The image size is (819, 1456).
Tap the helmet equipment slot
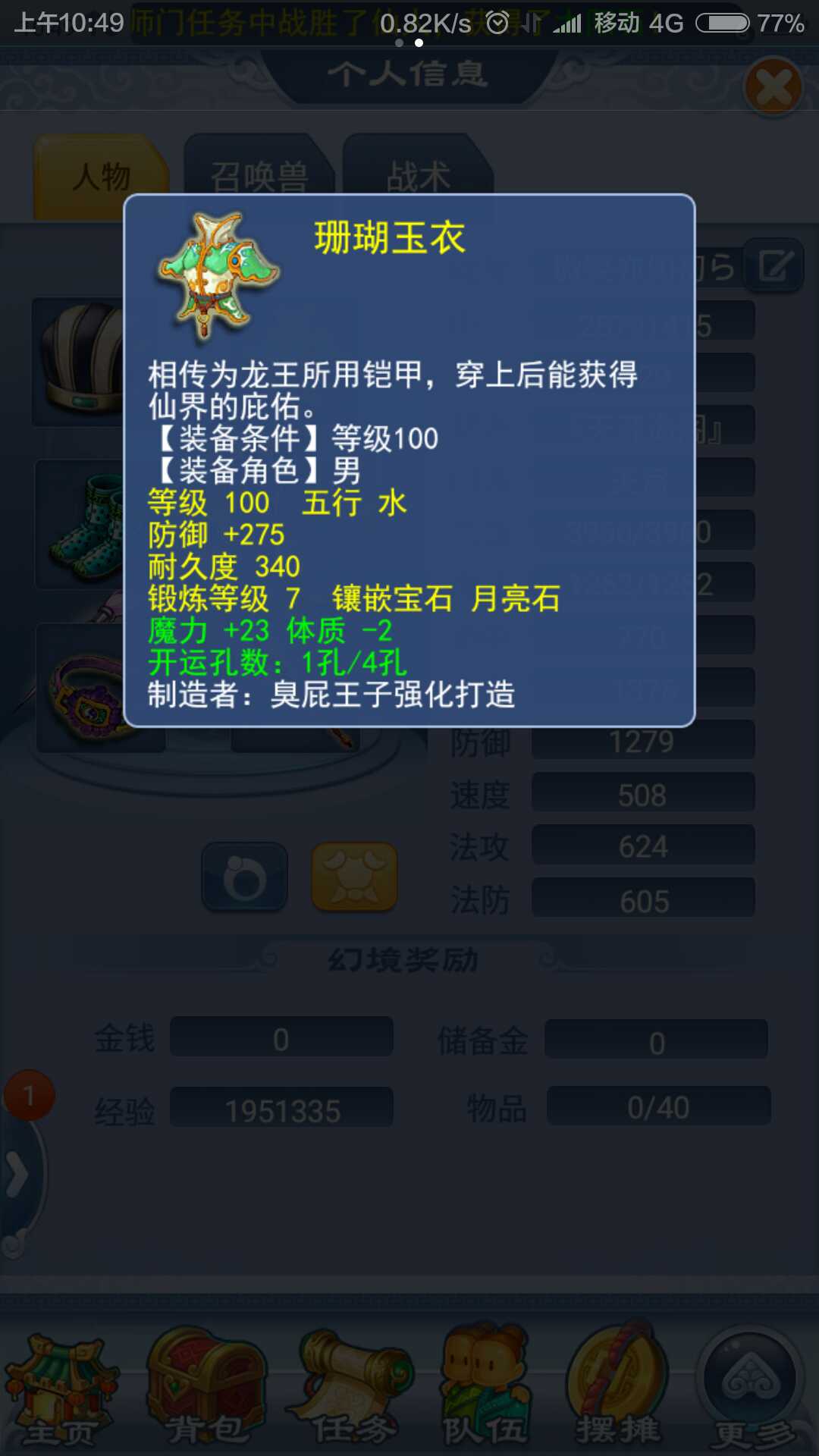(80, 362)
